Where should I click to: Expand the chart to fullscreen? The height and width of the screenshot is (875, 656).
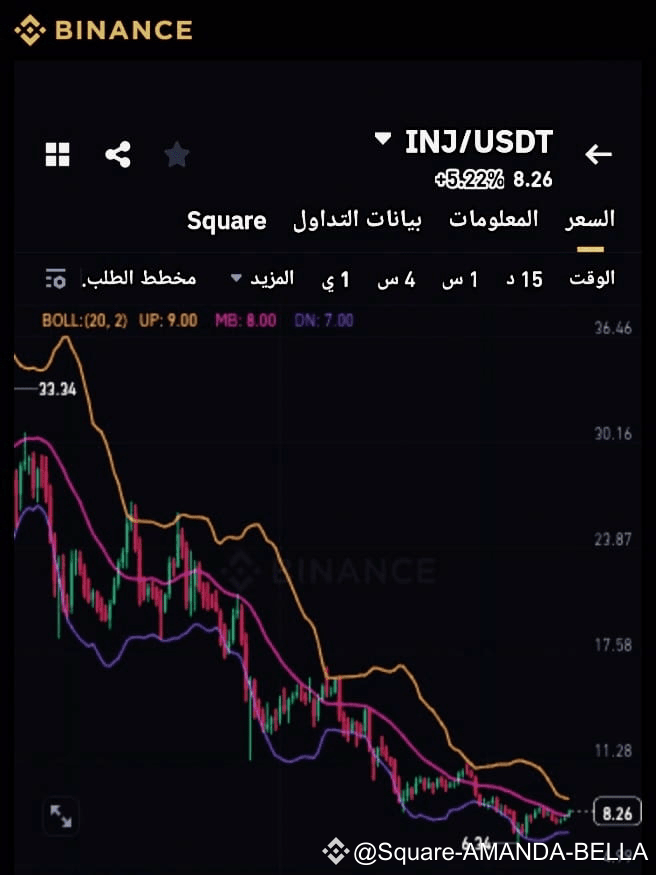60,815
